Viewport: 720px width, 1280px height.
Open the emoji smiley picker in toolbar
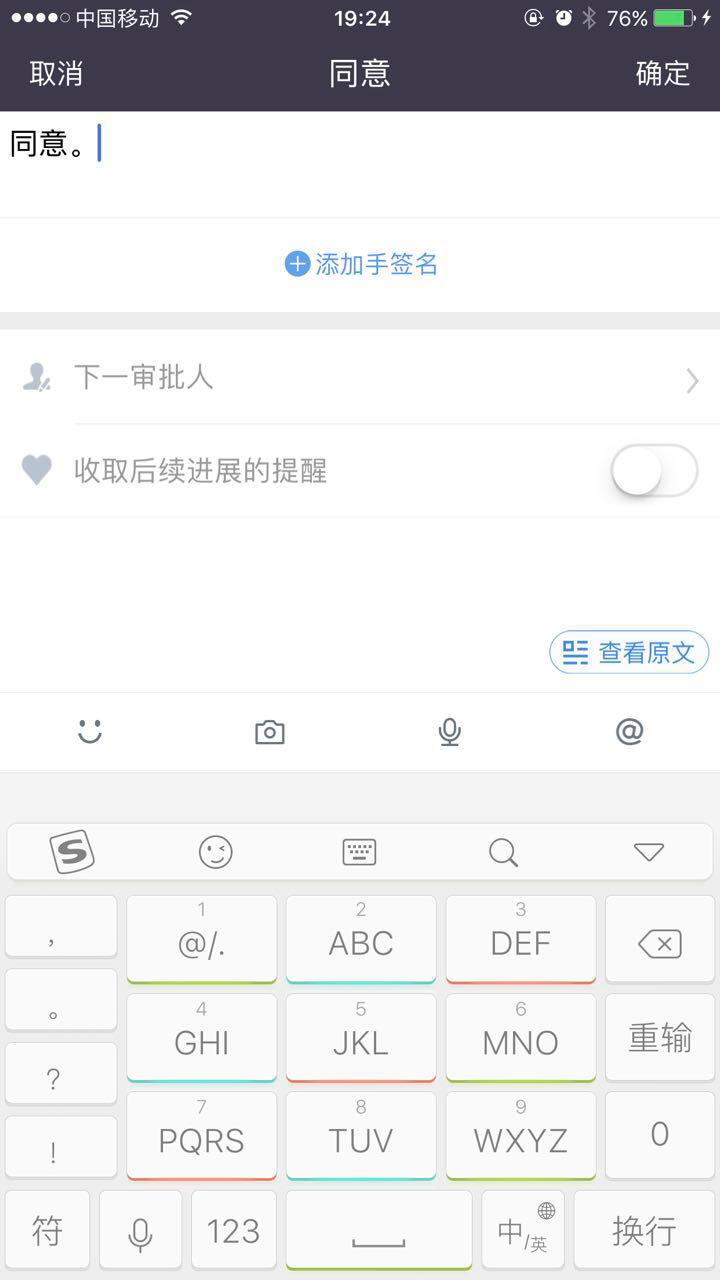tap(90, 732)
